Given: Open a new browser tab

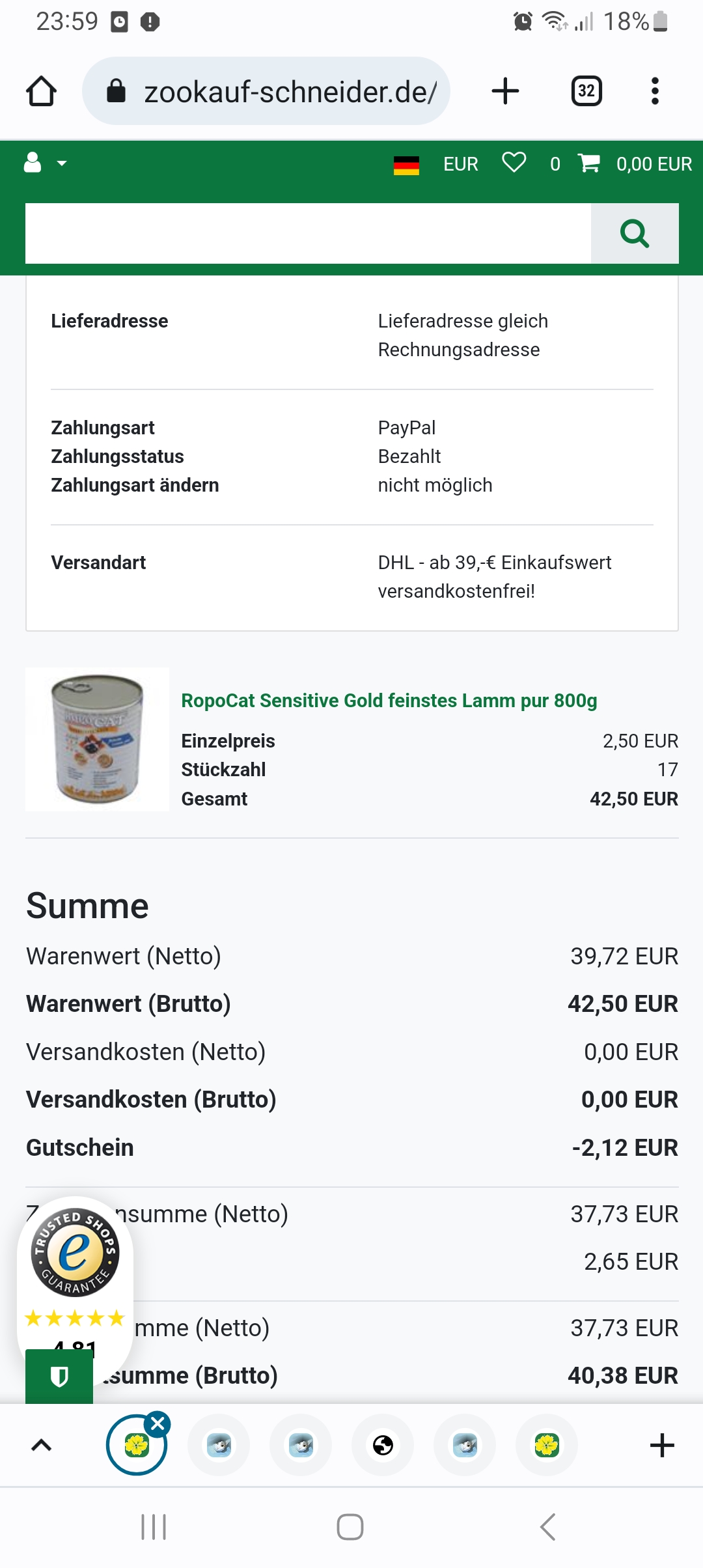Looking at the screenshot, I should (505, 91).
